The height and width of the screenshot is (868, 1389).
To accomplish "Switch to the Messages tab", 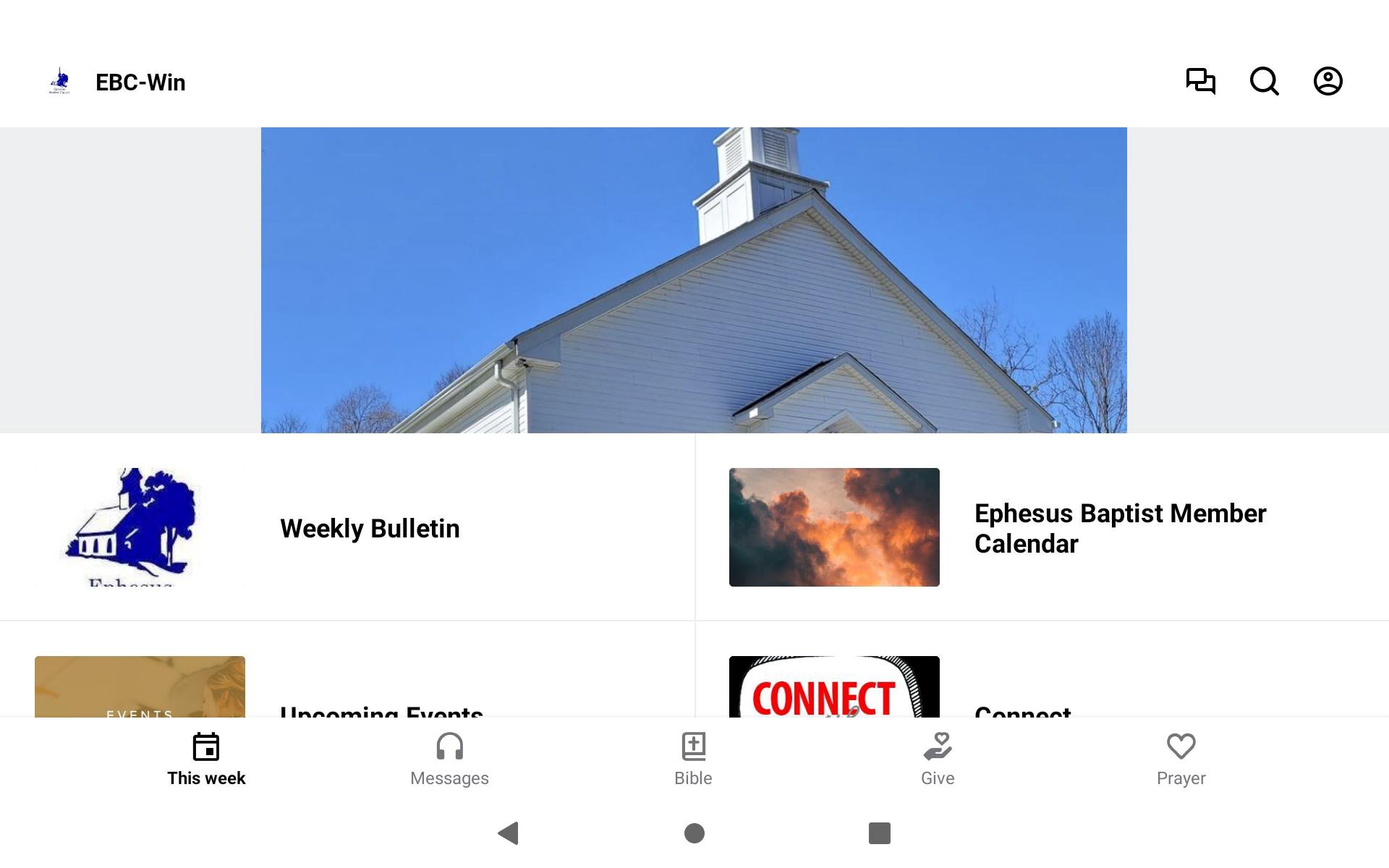I will 449,759.
